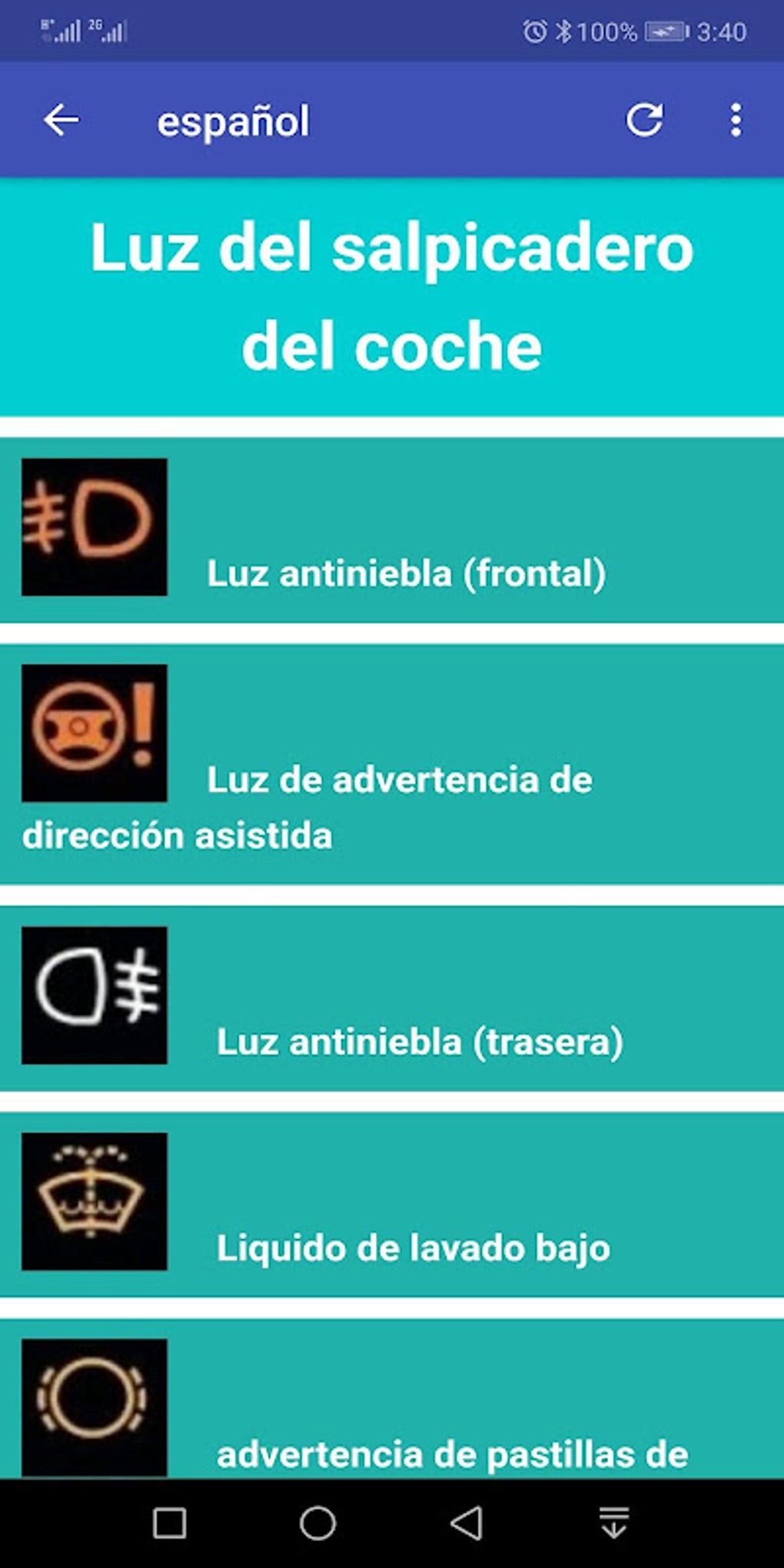The width and height of the screenshot is (784, 1568).
Task: Open advertencia de pastillas de row
Action: point(392,1399)
